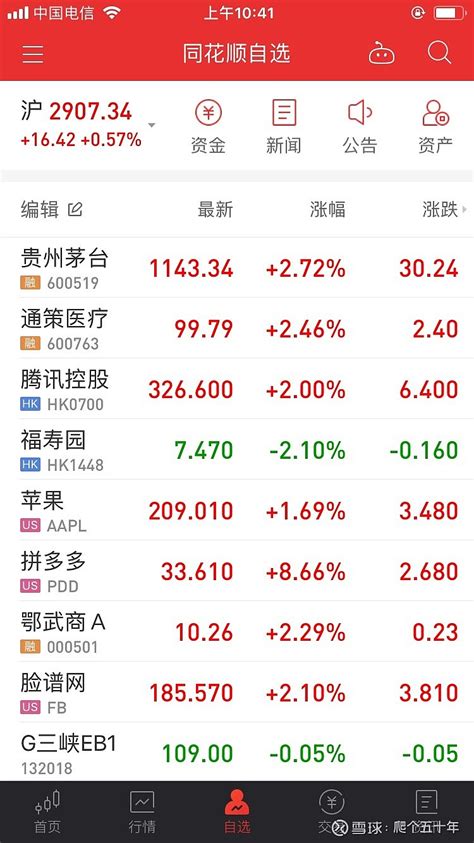
Task: Open 福寿园 stock row
Action: (x=237, y=450)
